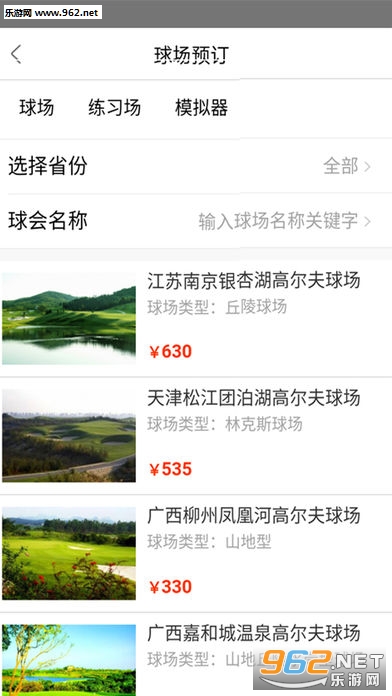Open 广西柳州凤凰河高尔夫球场 course listing

point(196,554)
